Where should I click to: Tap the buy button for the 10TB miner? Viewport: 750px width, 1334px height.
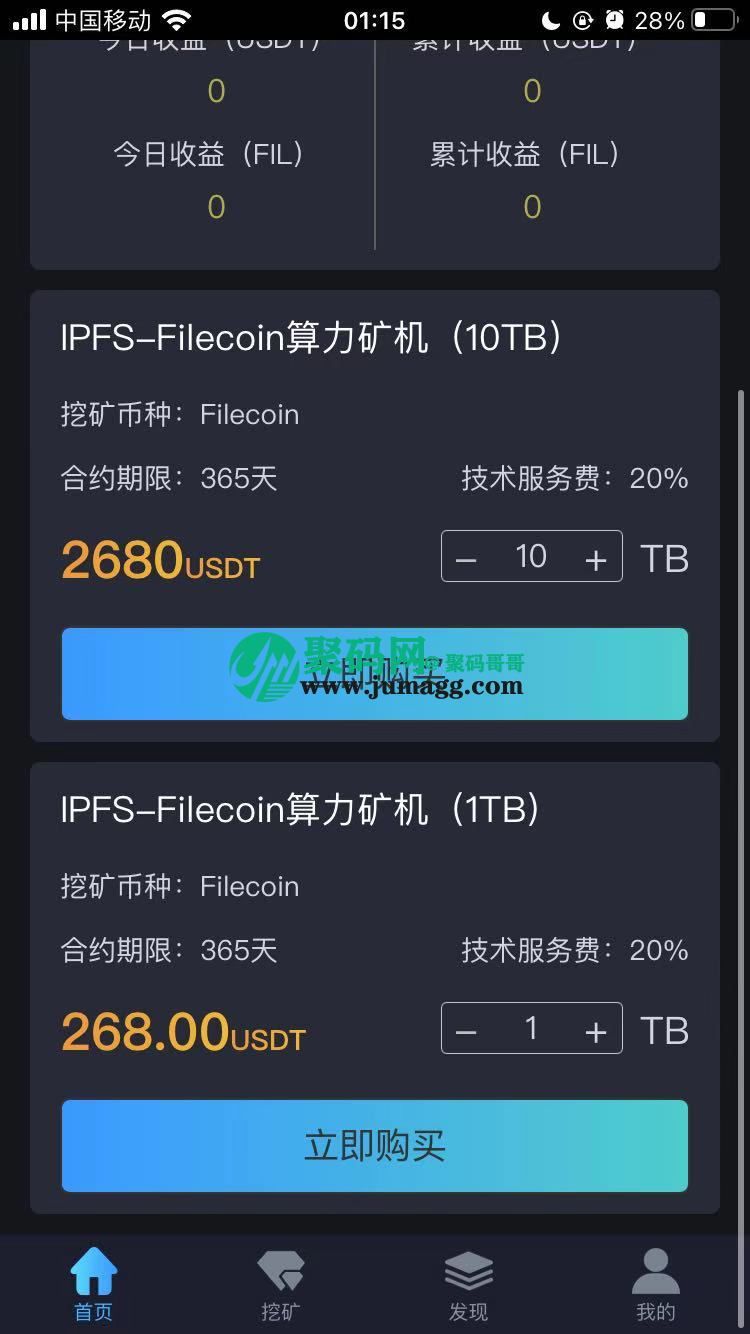pyautogui.click(x=375, y=674)
